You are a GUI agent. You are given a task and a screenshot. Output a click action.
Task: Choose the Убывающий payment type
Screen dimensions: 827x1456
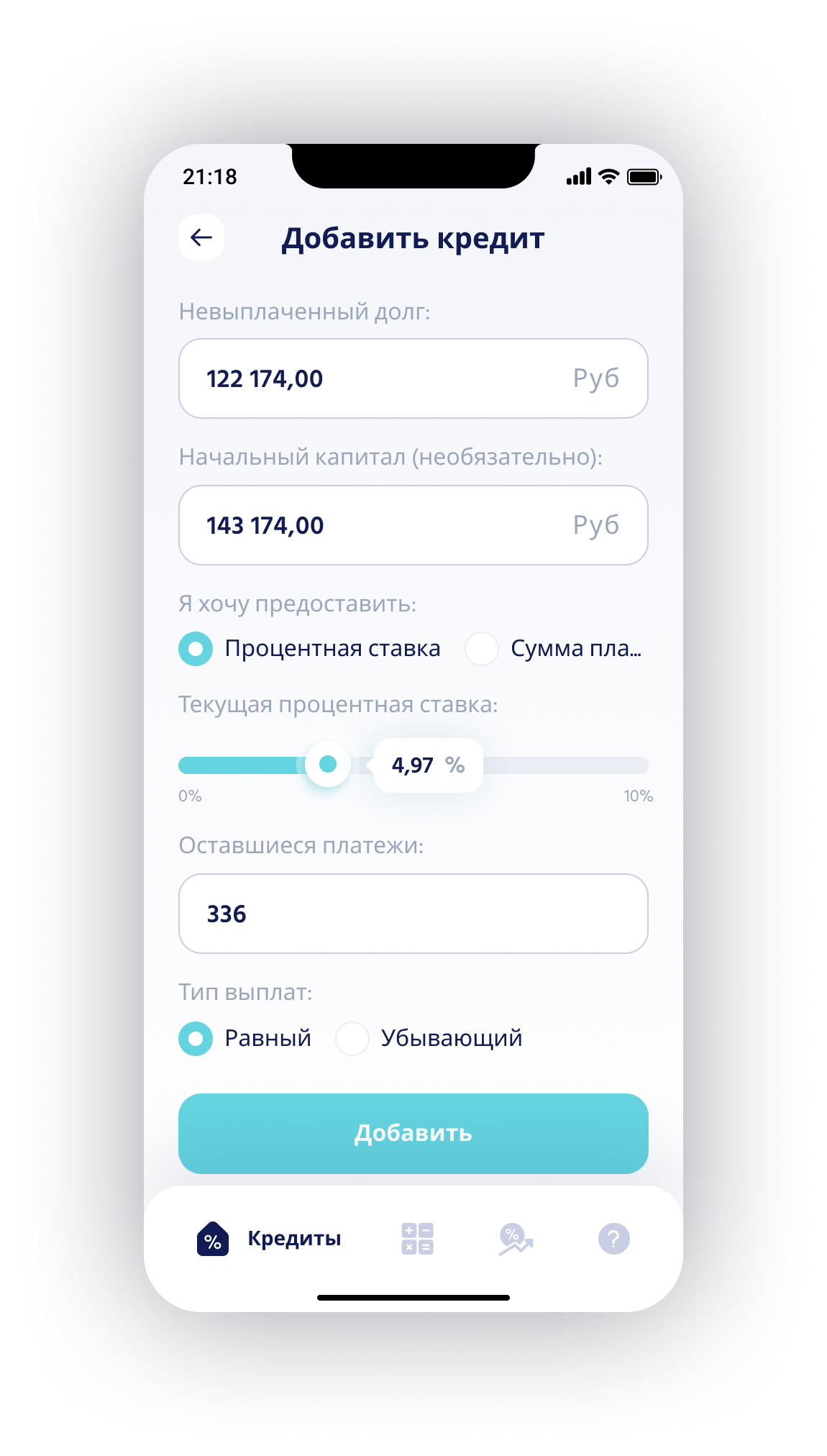352,1039
